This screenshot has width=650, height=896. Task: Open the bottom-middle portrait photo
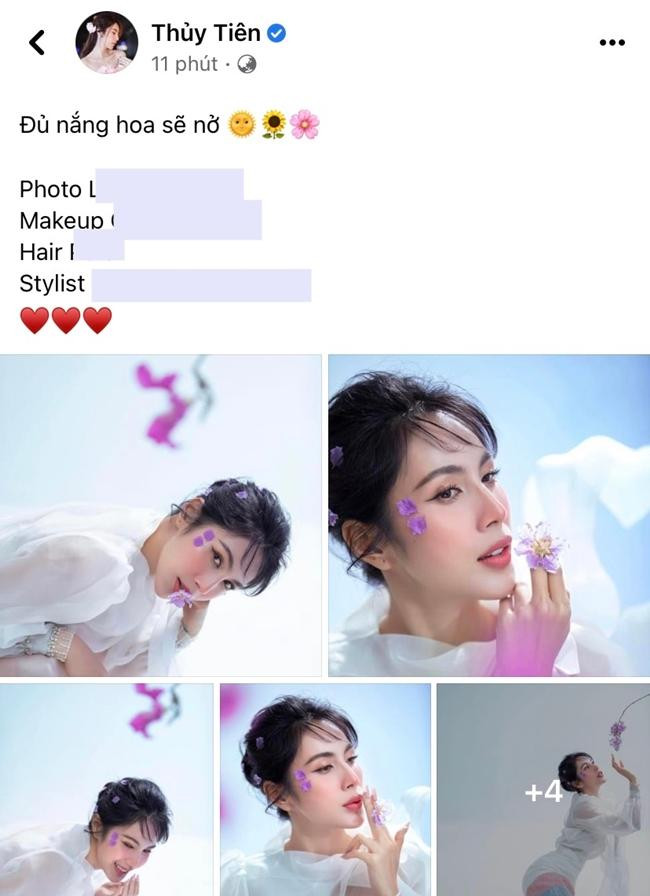325,789
